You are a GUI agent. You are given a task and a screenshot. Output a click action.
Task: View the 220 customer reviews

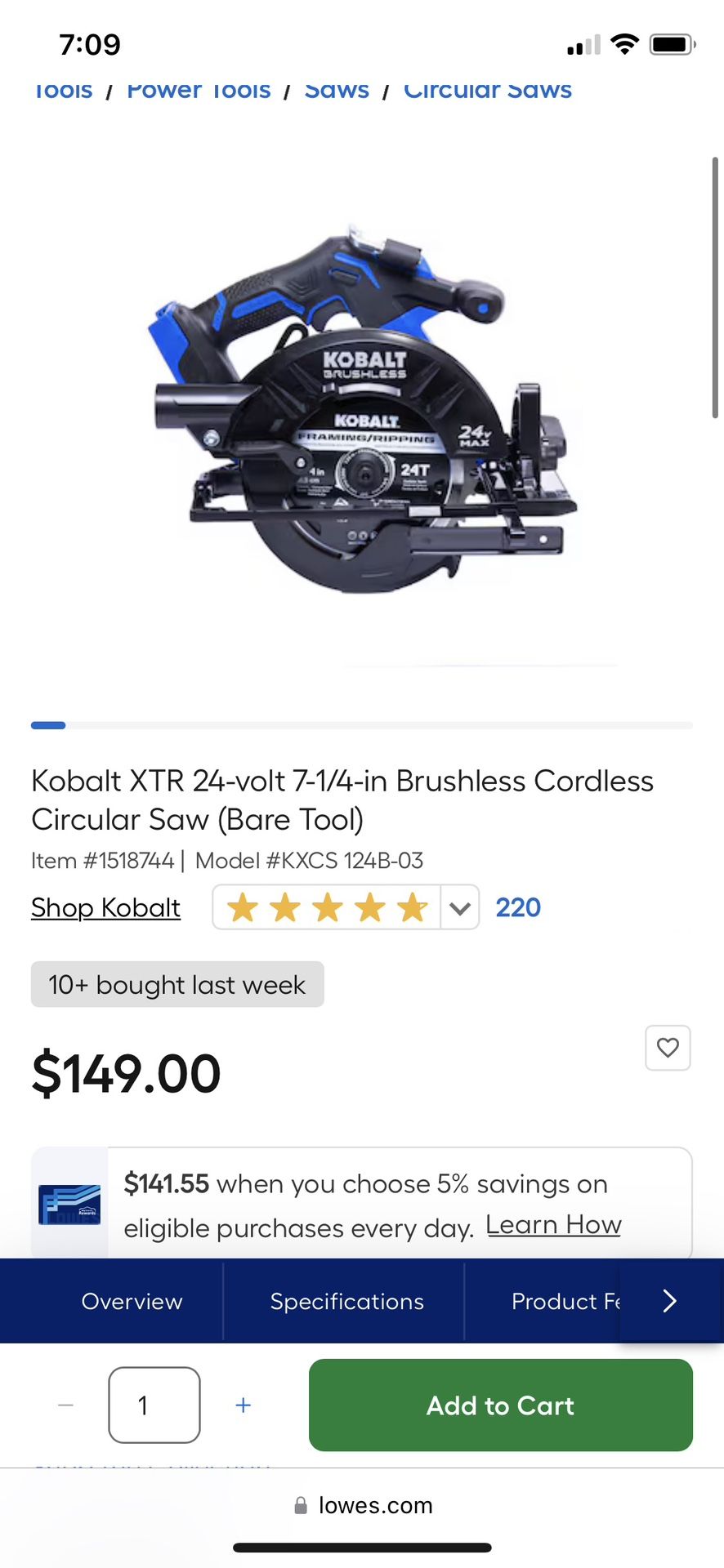point(518,907)
